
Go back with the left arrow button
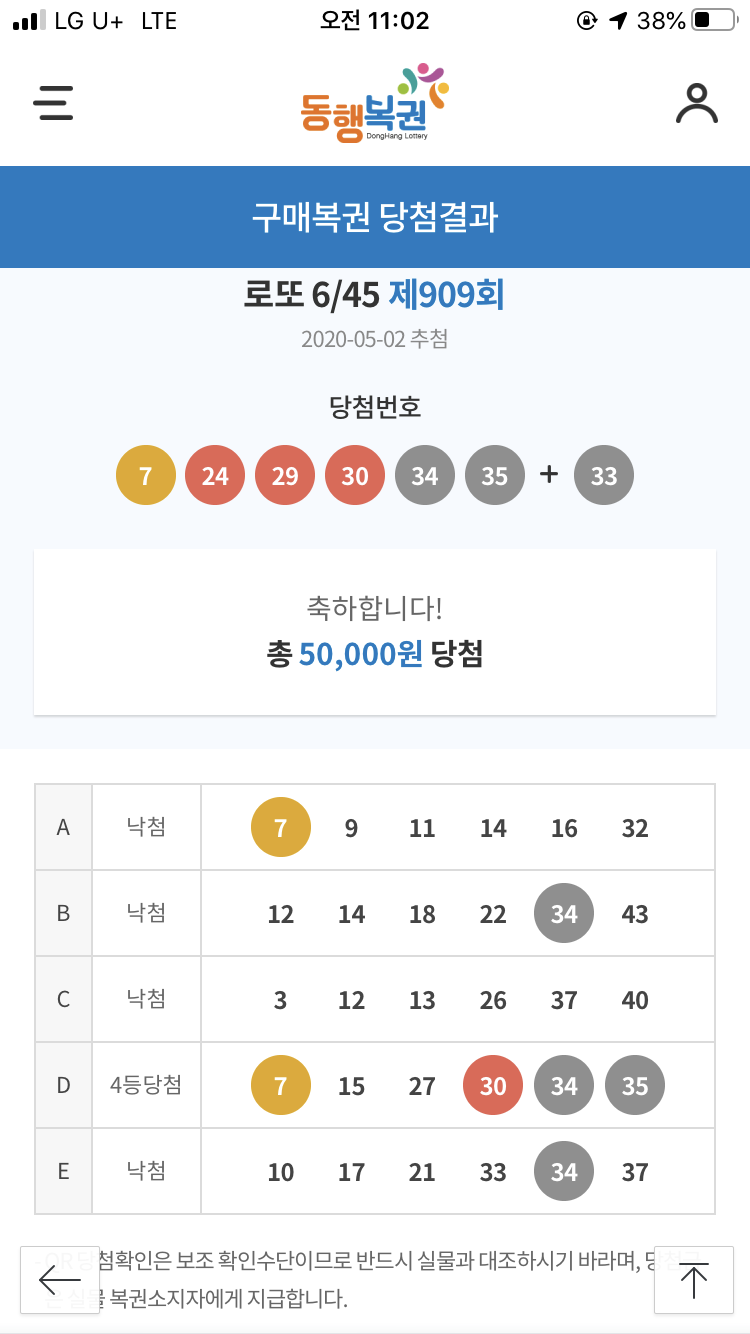pyautogui.click(x=59, y=1279)
